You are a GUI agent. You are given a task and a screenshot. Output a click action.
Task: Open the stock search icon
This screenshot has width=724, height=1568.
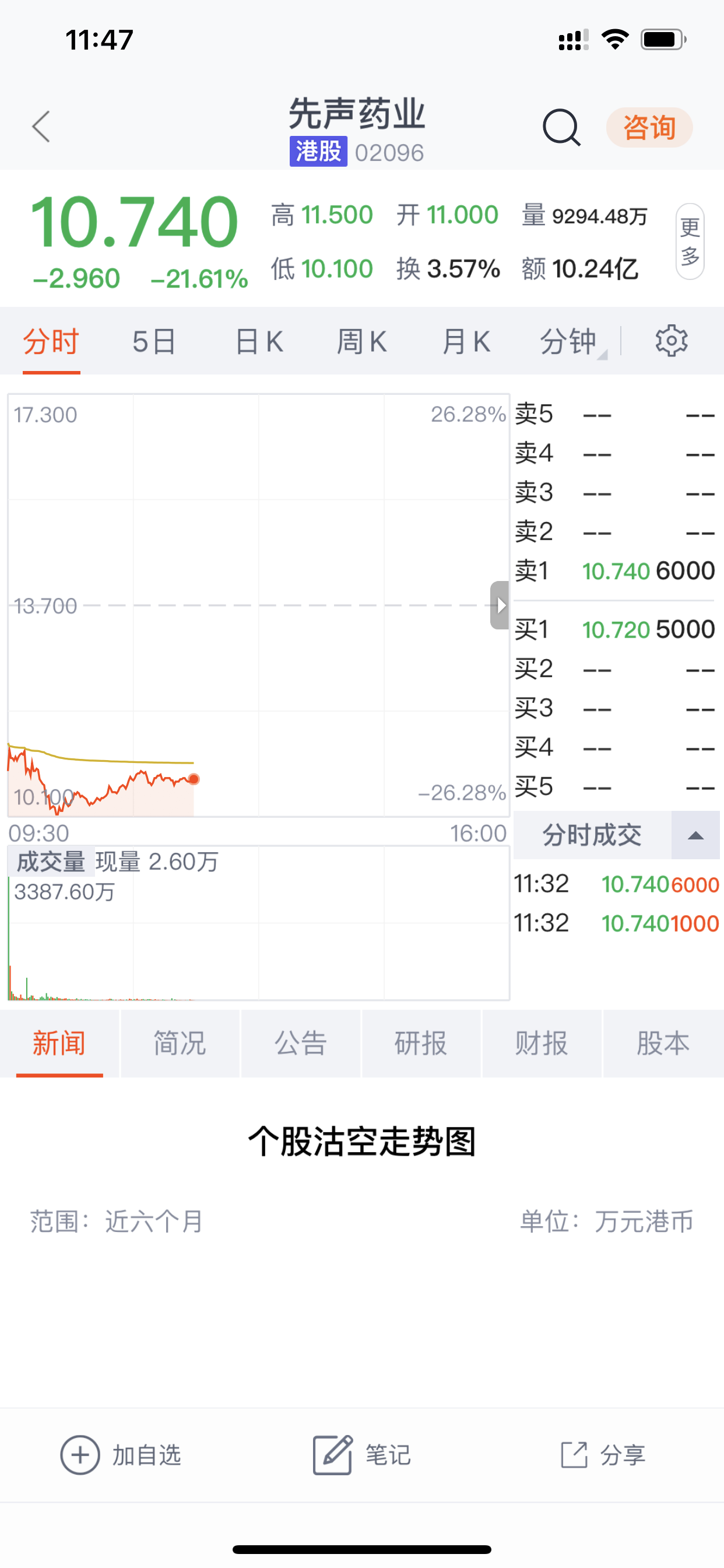(x=560, y=127)
